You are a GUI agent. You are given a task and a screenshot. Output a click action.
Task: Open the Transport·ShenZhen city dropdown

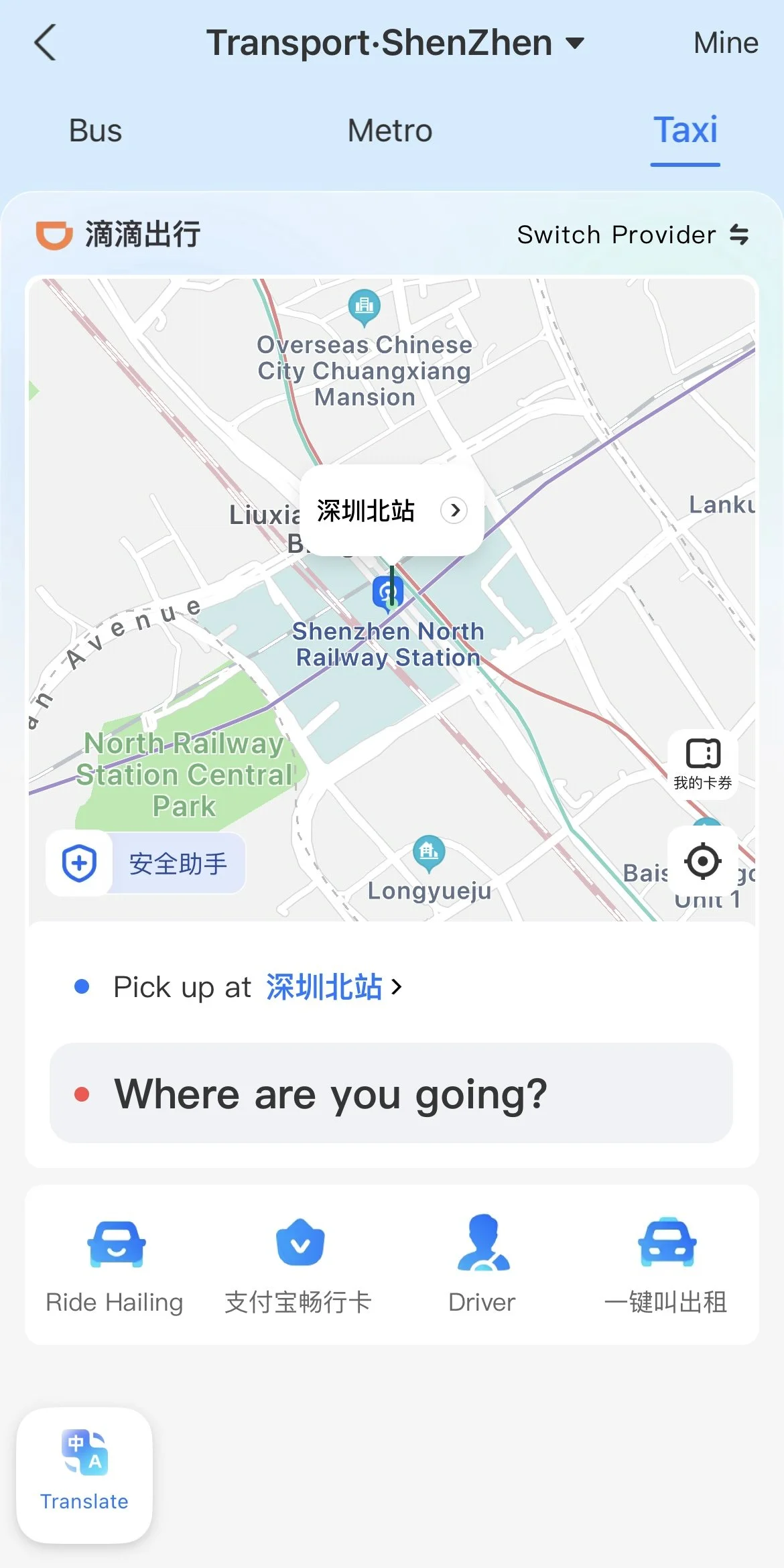395,43
